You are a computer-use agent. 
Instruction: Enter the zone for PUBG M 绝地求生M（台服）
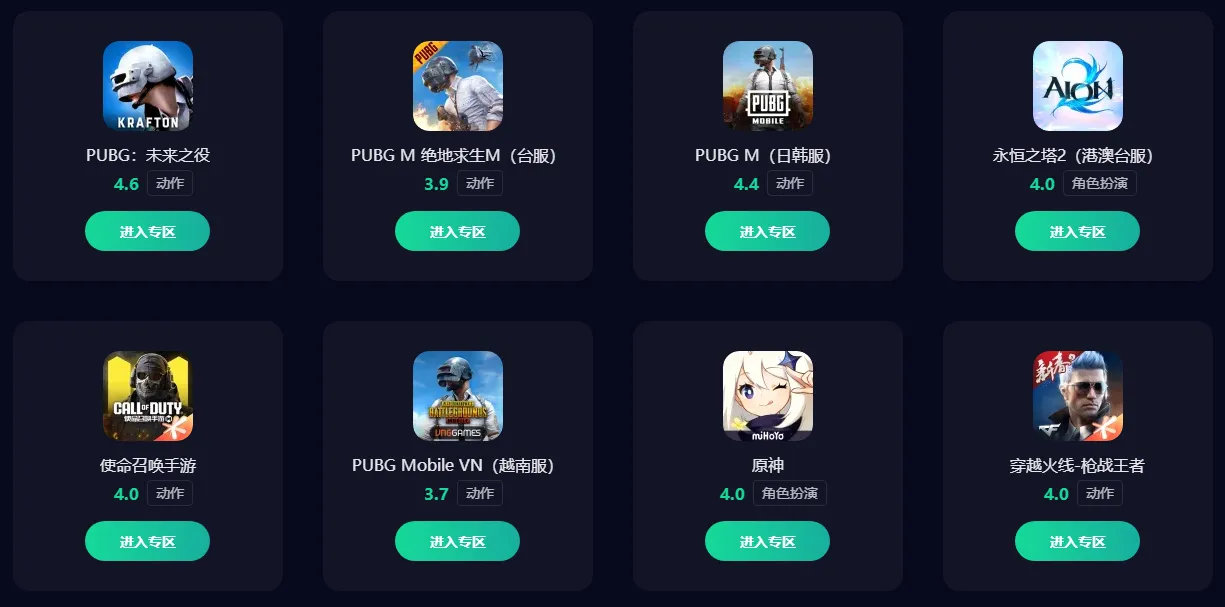(457, 231)
